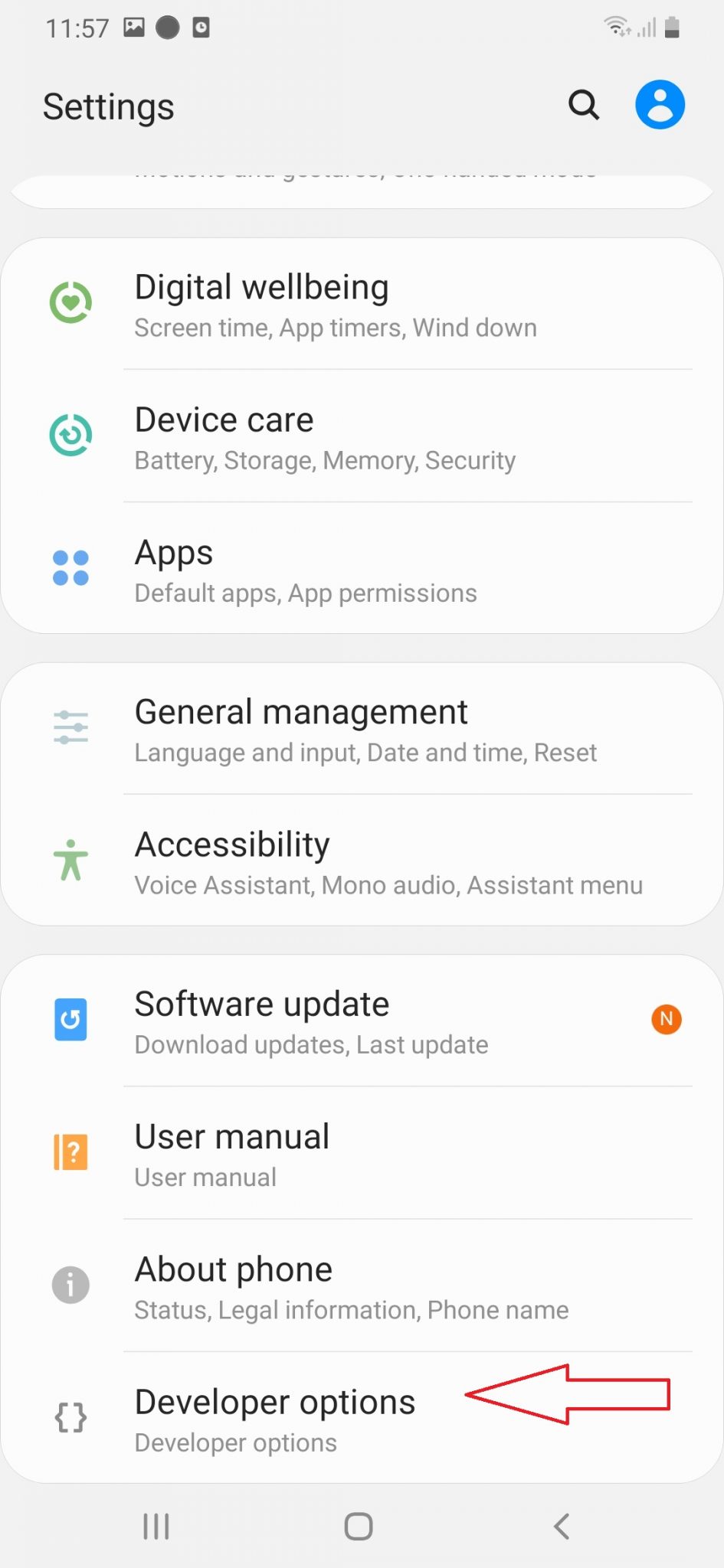The width and height of the screenshot is (724, 1568).
Task: View the User manual
Action: 362,1155
